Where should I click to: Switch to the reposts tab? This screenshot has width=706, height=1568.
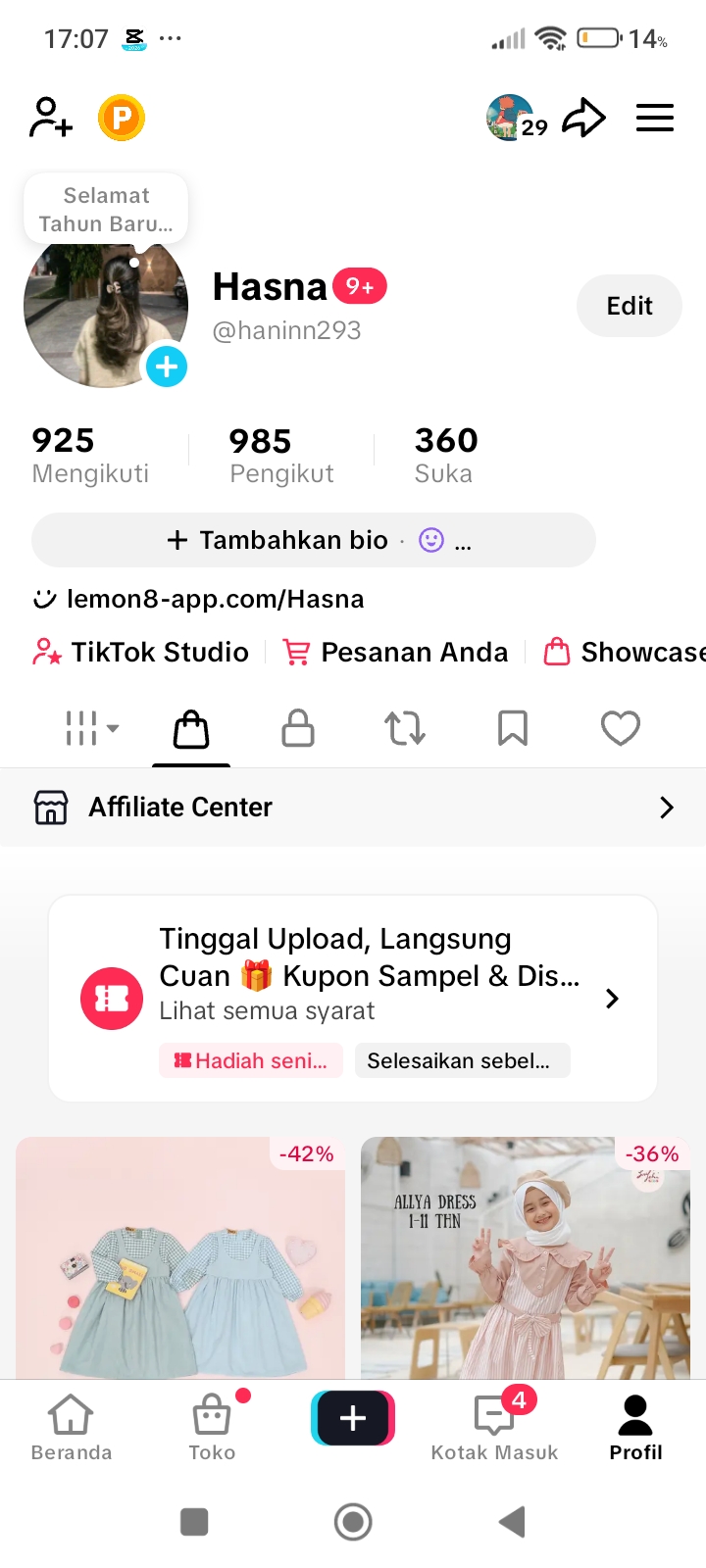click(x=405, y=729)
